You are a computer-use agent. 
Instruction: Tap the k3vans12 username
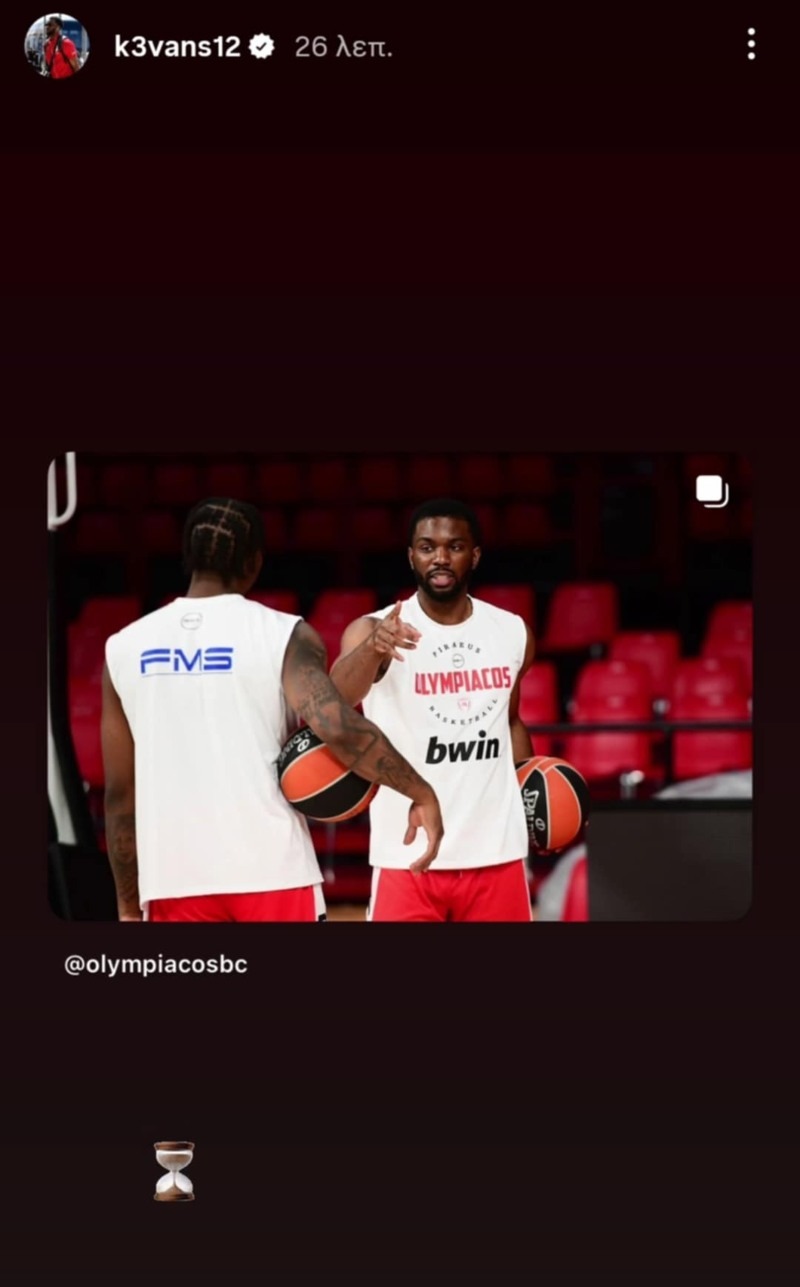click(177, 46)
